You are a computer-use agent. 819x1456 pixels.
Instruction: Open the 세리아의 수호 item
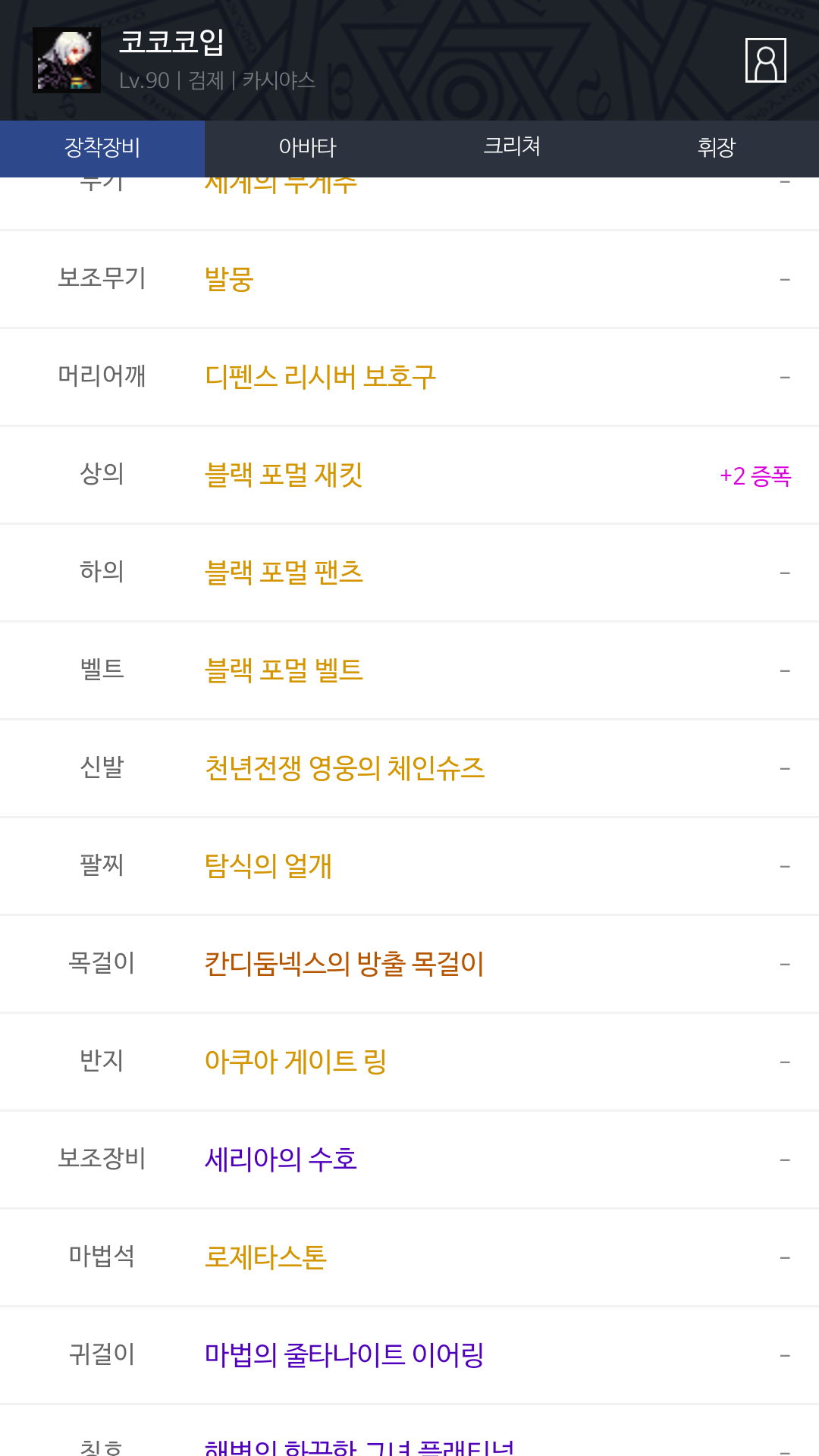(409, 1159)
